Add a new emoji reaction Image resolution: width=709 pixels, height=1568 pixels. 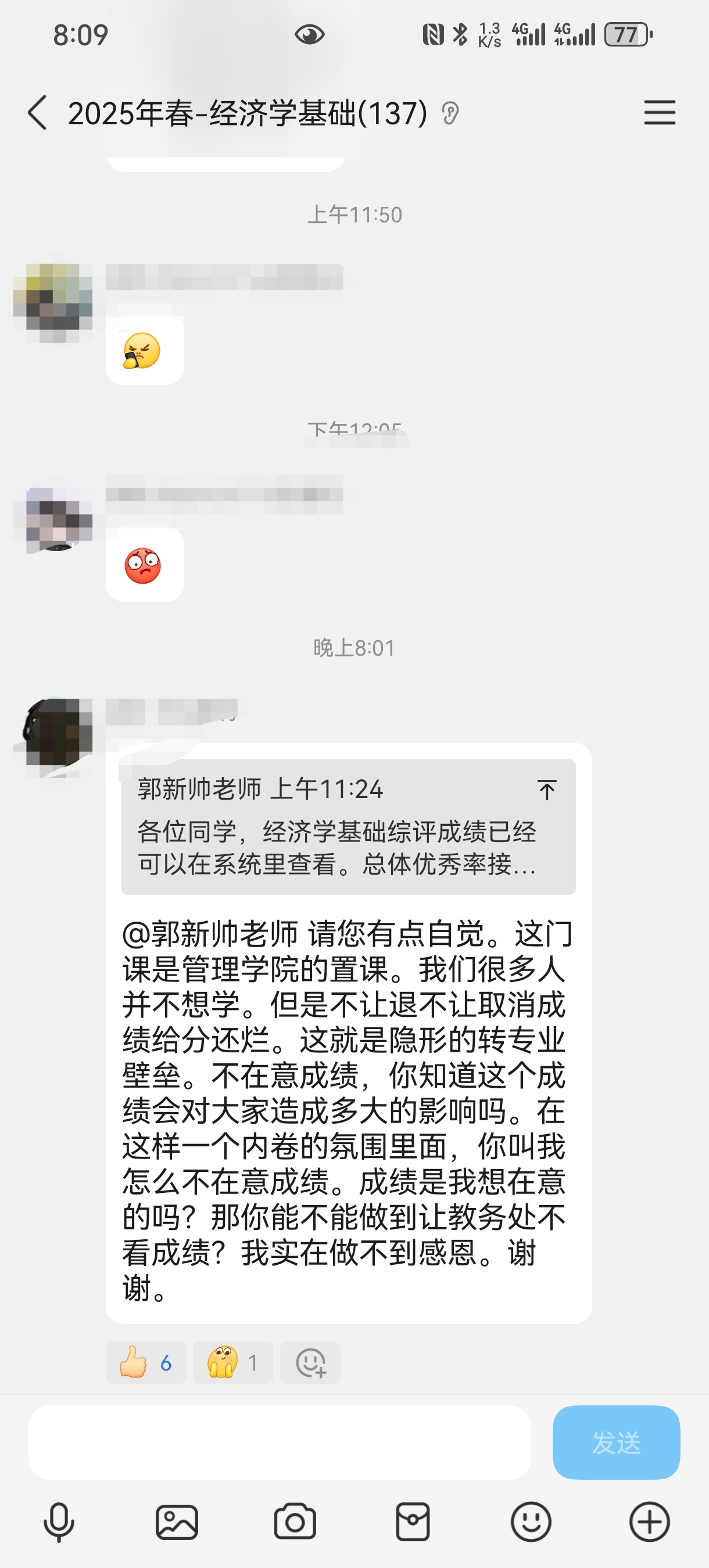click(310, 1362)
